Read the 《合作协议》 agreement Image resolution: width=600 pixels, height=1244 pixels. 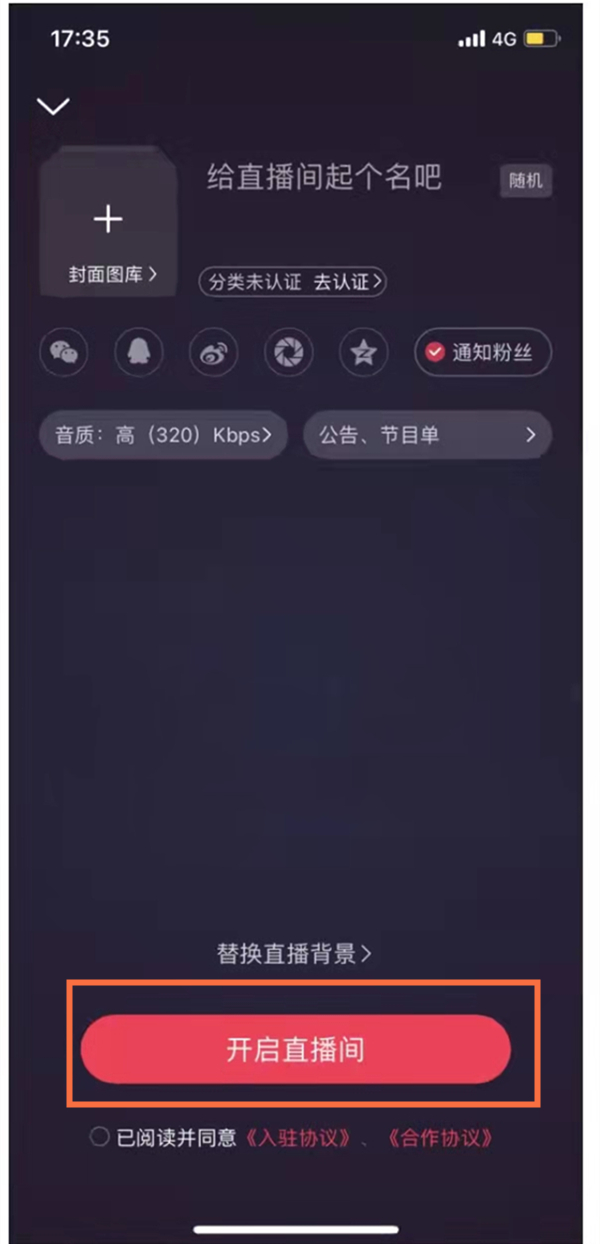click(x=439, y=1138)
